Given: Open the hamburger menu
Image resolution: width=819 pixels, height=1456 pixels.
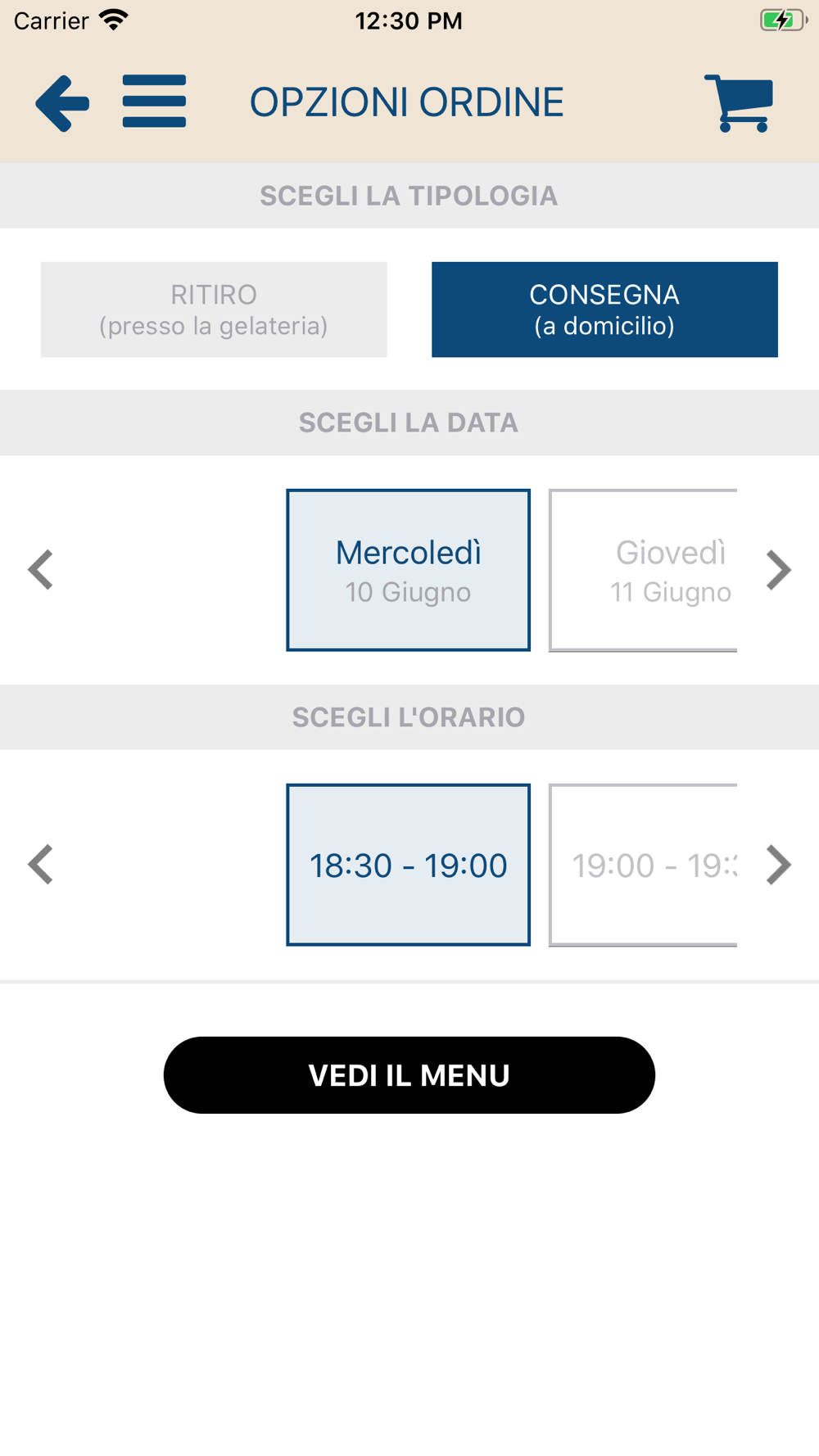Looking at the screenshot, I should click(x=154, y=102).
